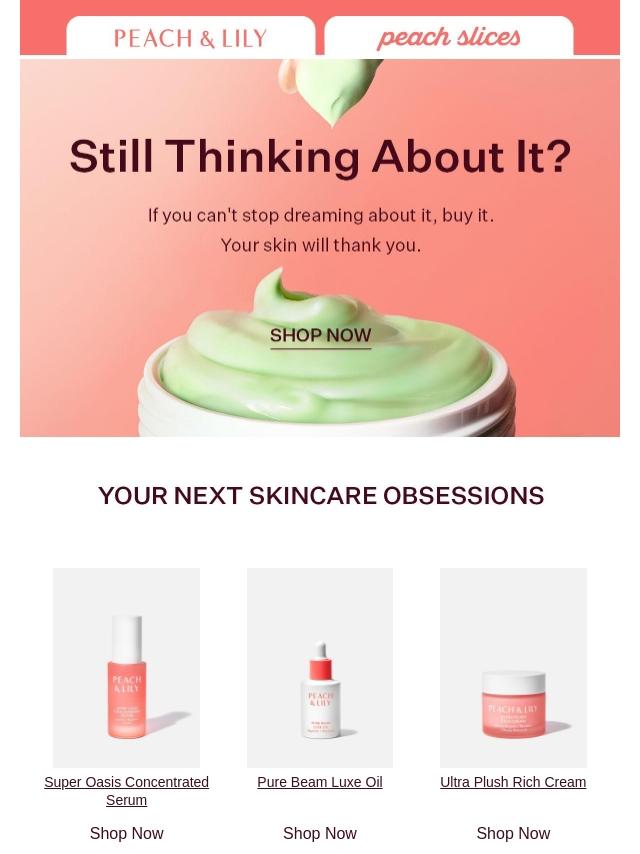Image resolution: width=640 pixels, height=854 pixels.
Task: Open the Pure Beam Luxe Oil product image
Action: click(x=320, y=667)
